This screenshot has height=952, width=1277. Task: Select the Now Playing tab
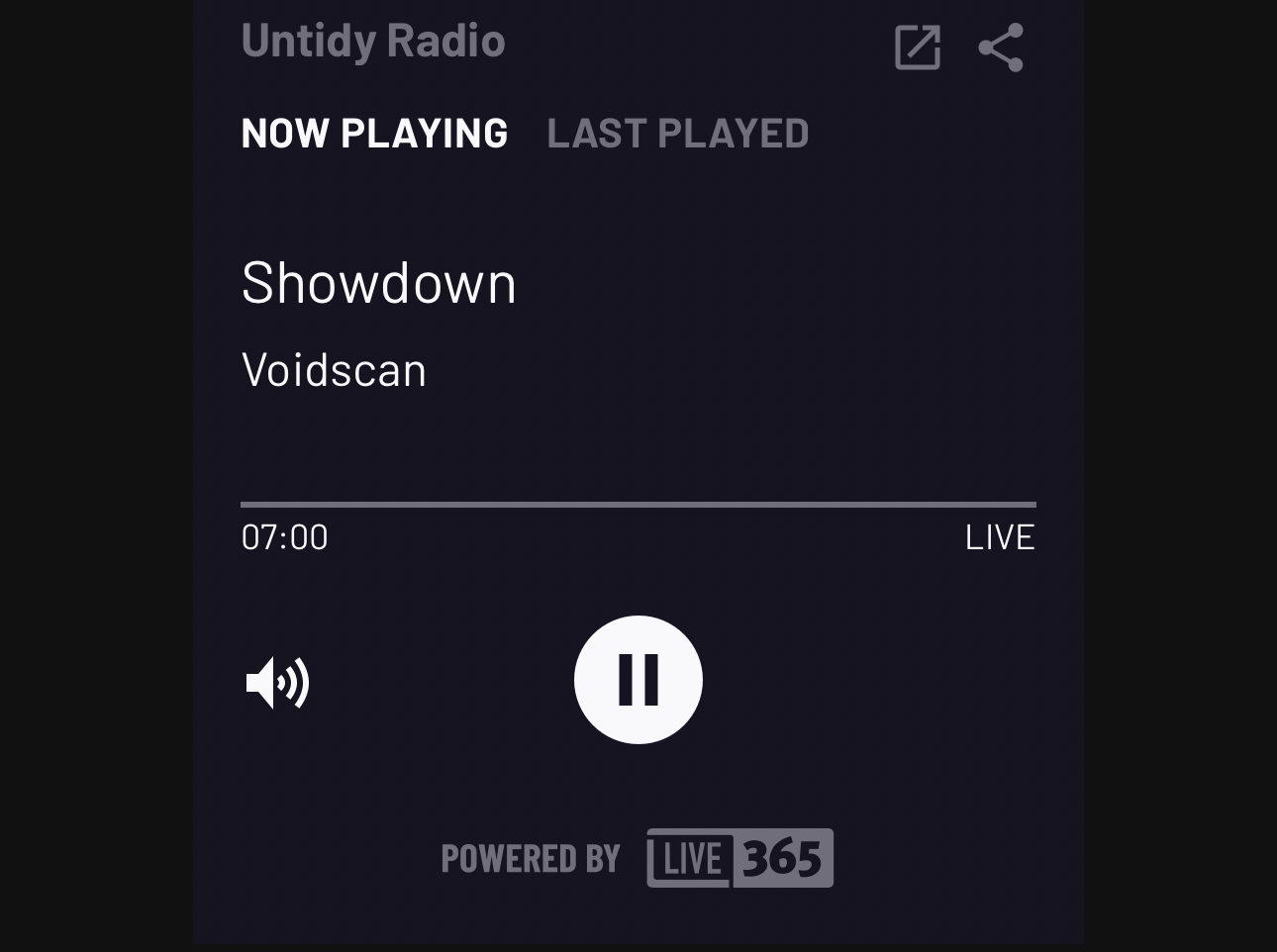(374, 134)
